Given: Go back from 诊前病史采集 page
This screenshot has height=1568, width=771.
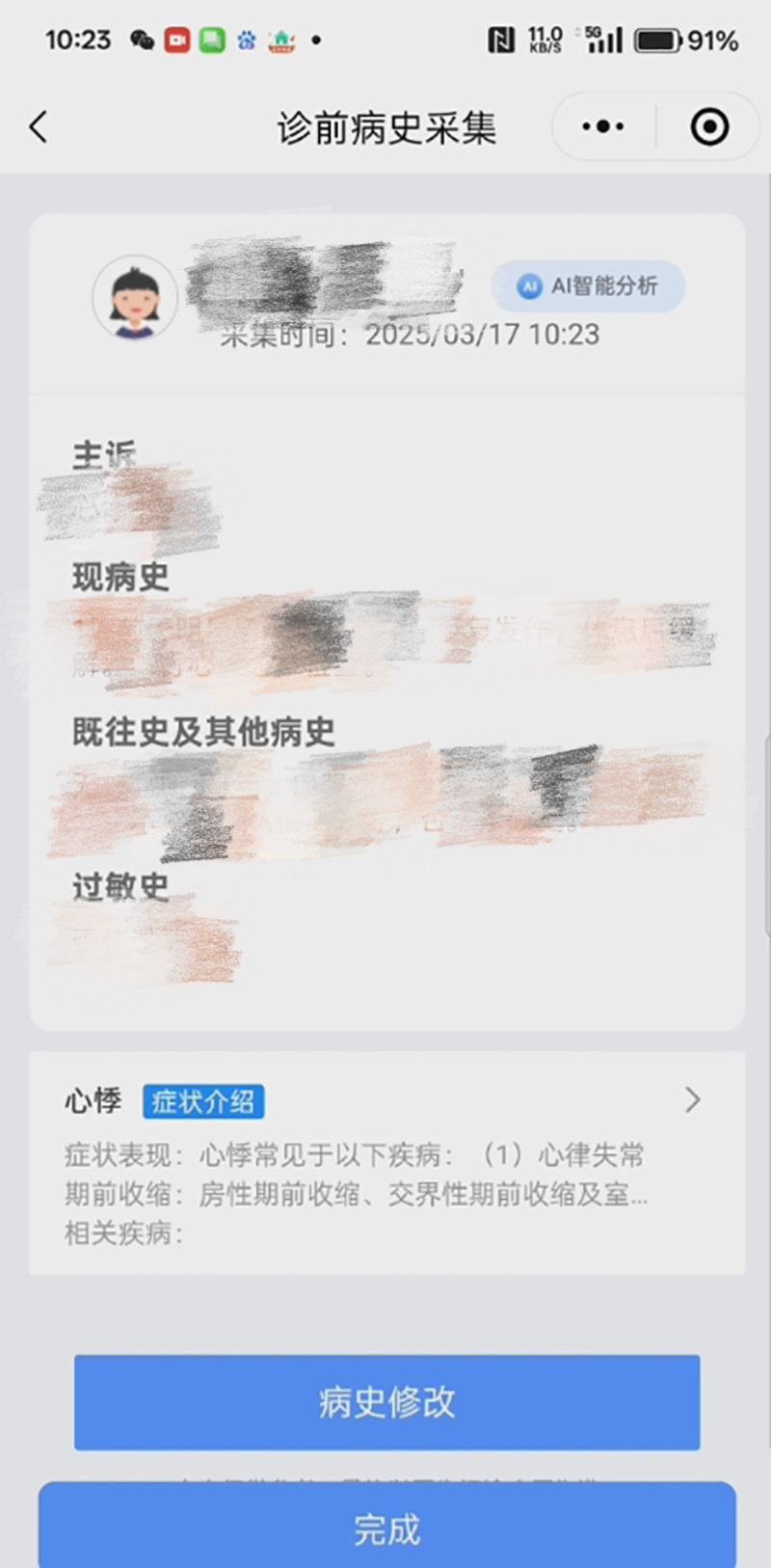Looking at the screenshot, I should point(39,126).
